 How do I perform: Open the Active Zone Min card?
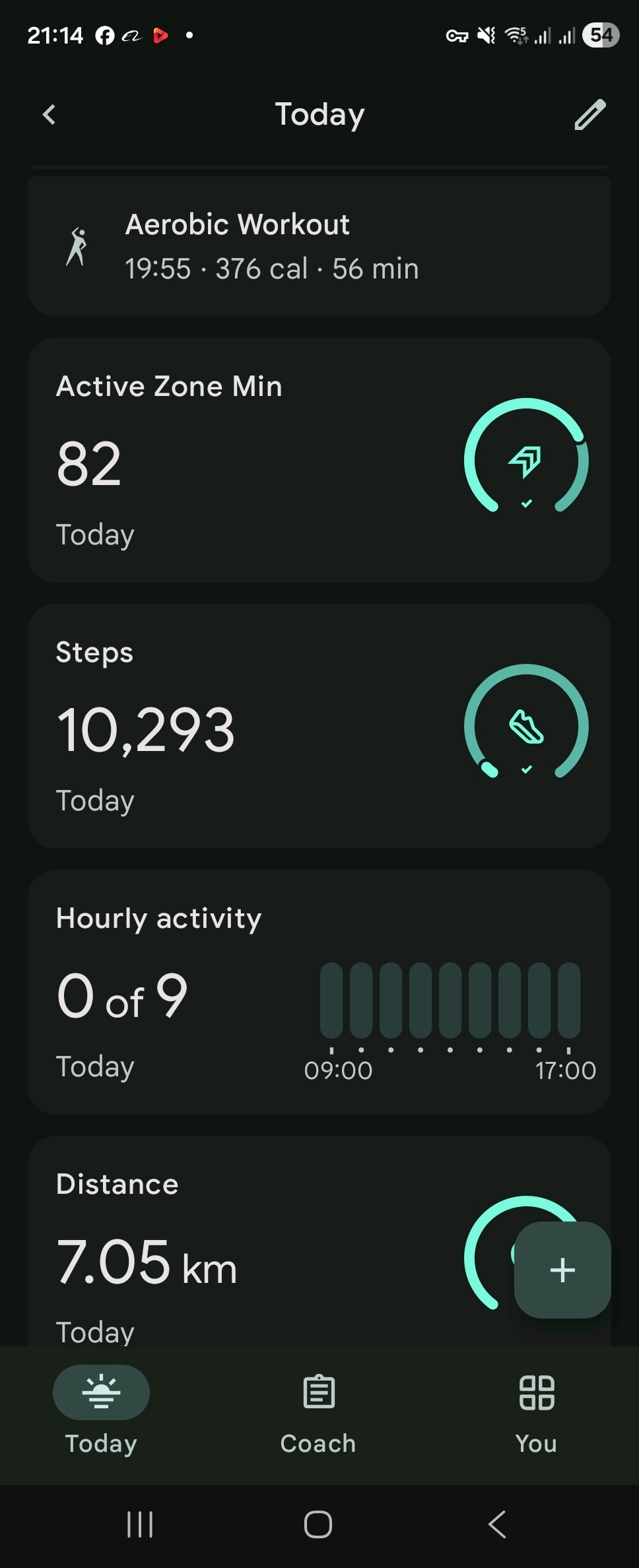[319, 460]
